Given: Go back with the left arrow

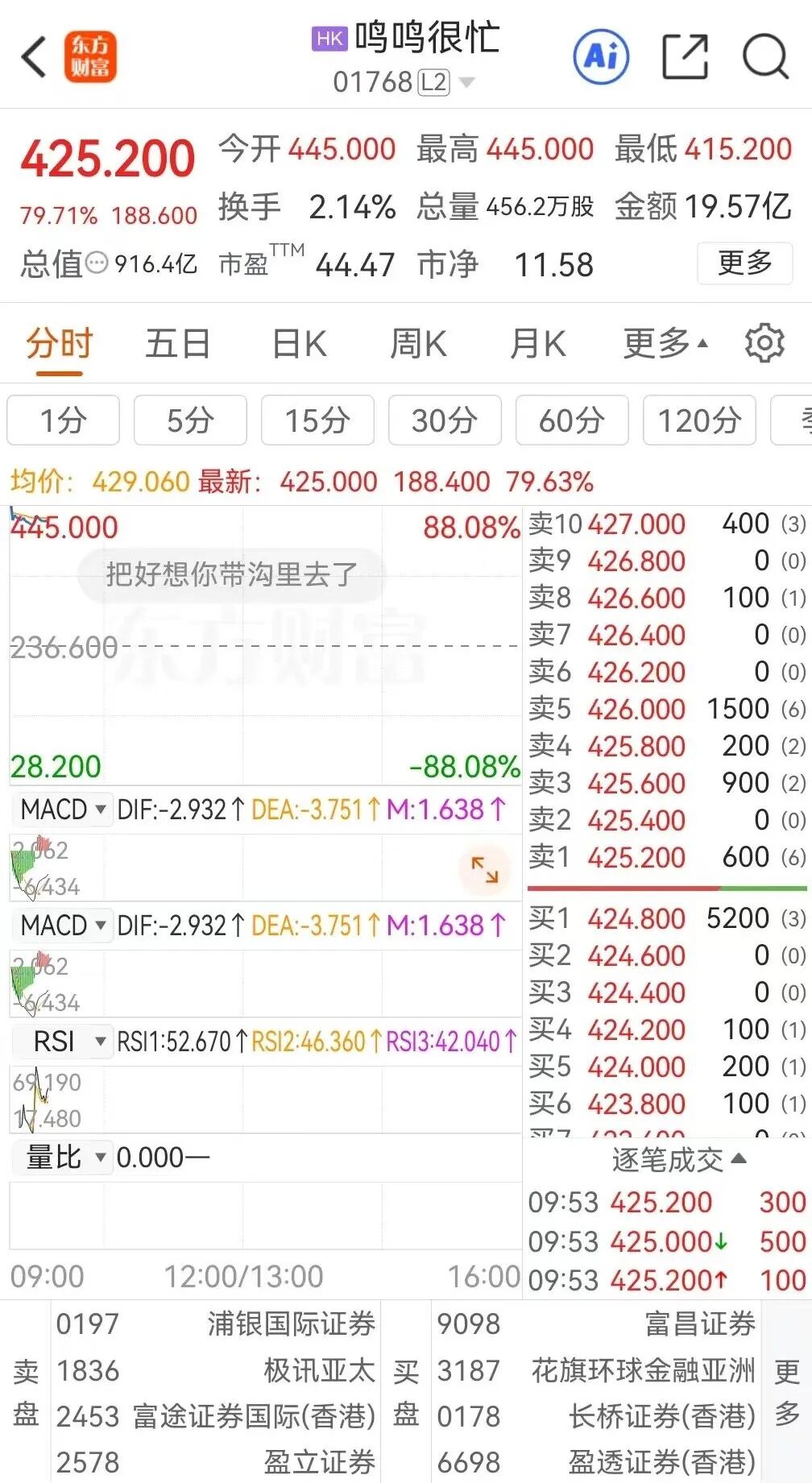Looking at the screenshot, I should point(31,56).
